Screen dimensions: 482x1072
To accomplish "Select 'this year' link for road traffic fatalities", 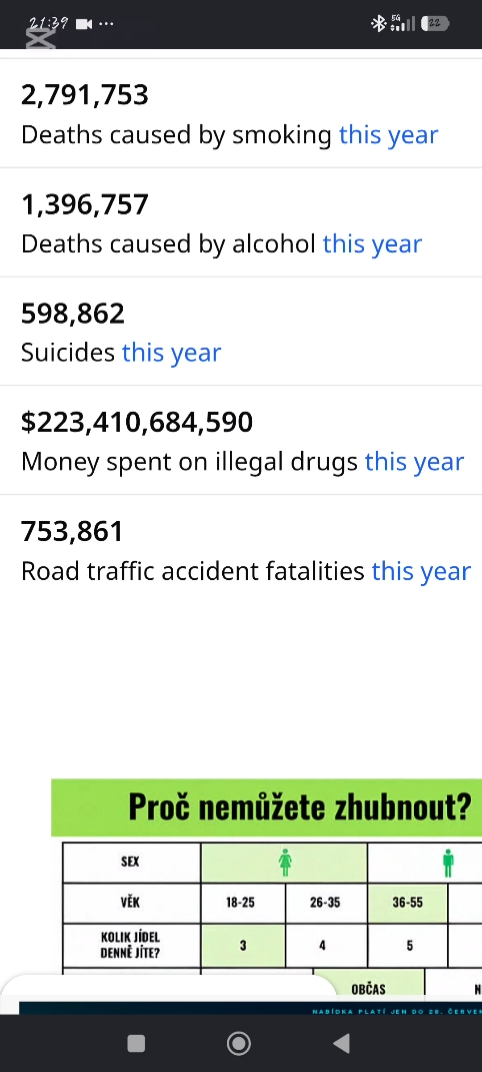I will click(x=421, y=571).
